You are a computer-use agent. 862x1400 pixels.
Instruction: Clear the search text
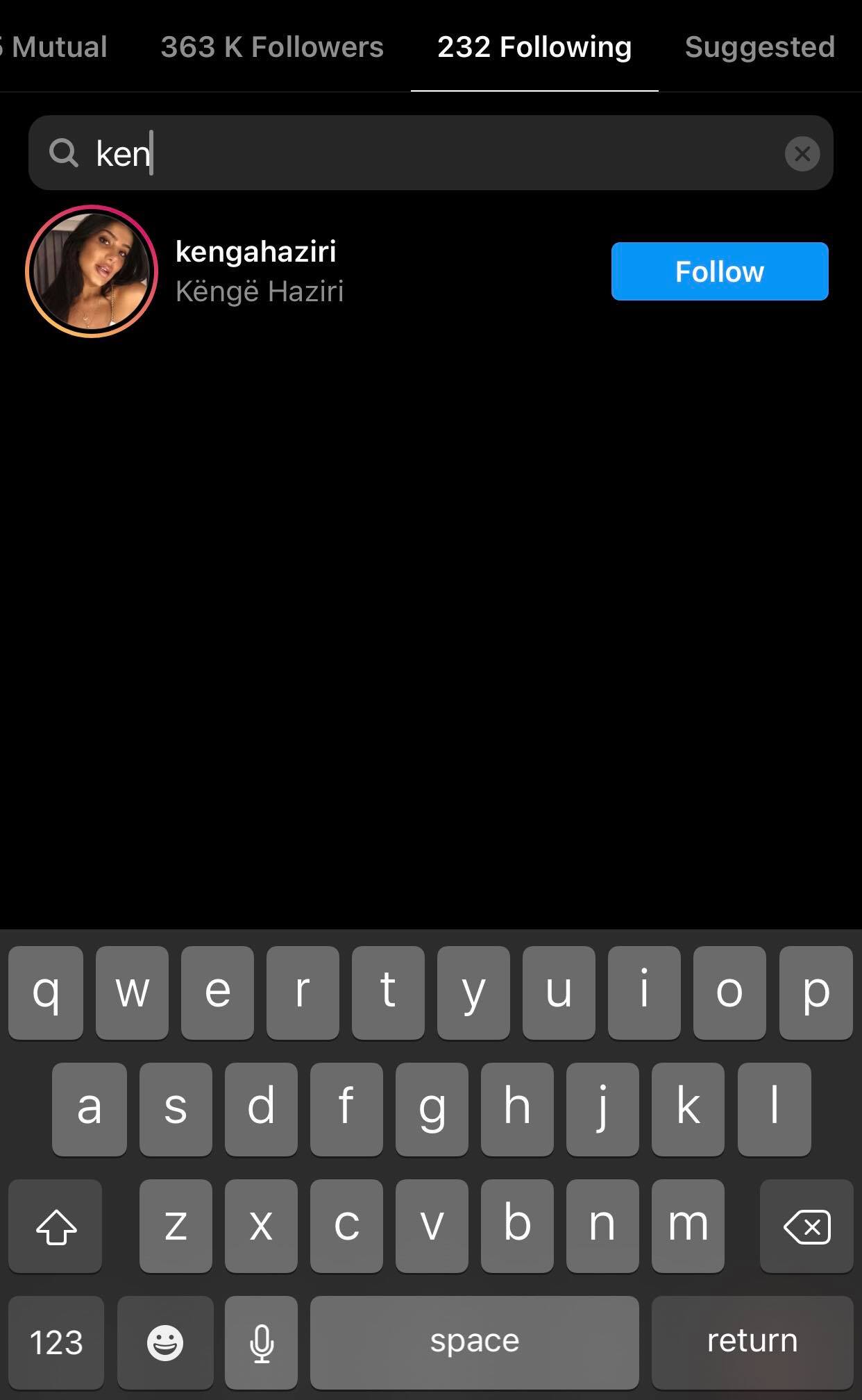[802, 153]
